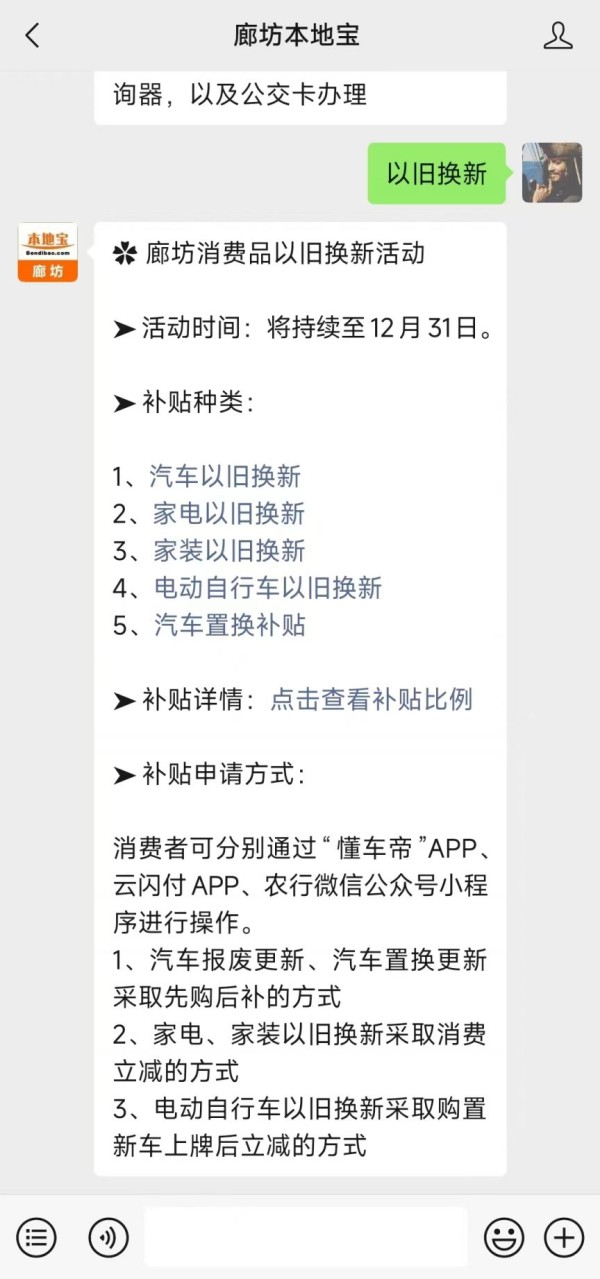Tap my own profile avatar
Image resolution: width=600 pixels, height=1279 pixels.
tap(552, 172)
